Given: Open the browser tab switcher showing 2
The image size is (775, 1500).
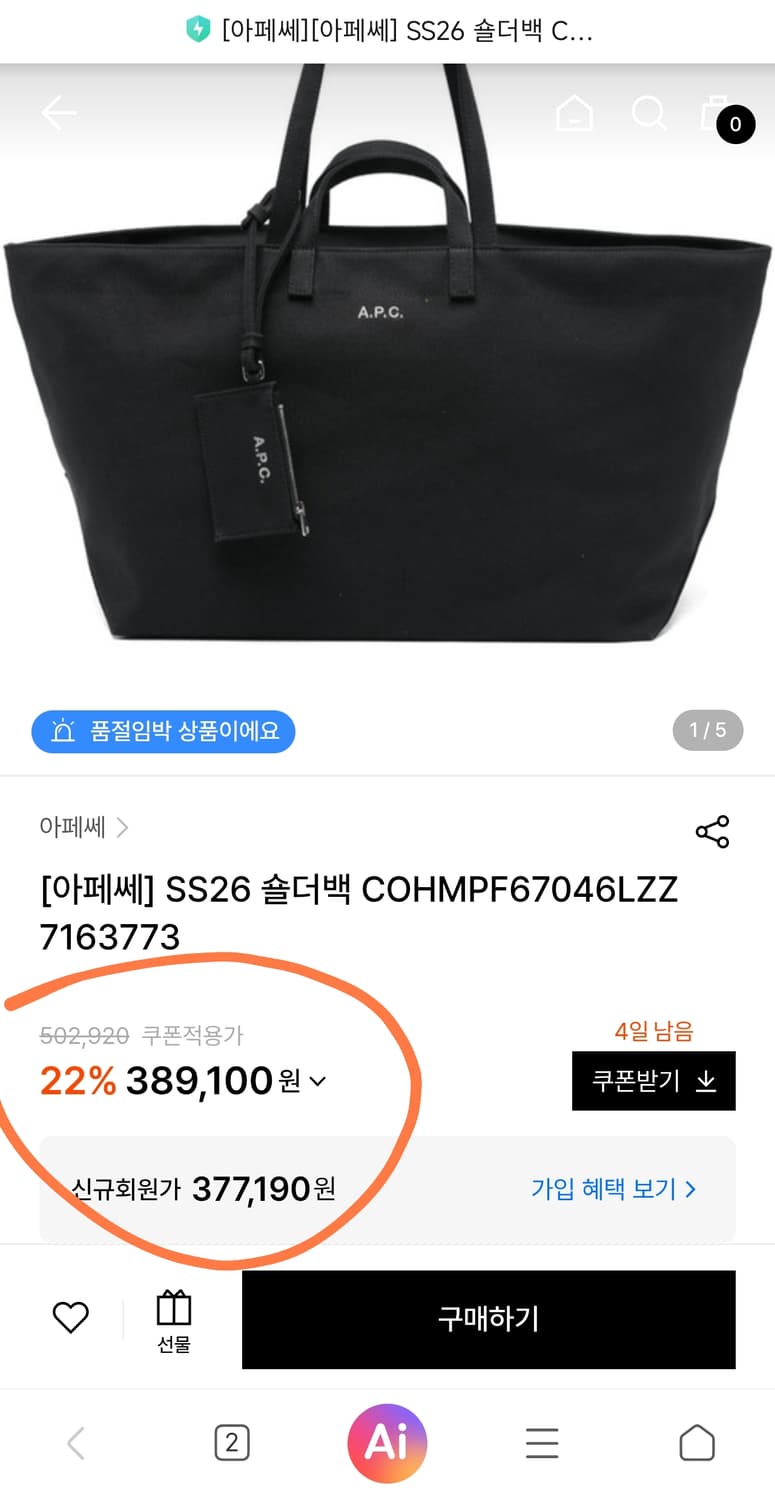Looking at the screenshot, I should [232, 1442].
